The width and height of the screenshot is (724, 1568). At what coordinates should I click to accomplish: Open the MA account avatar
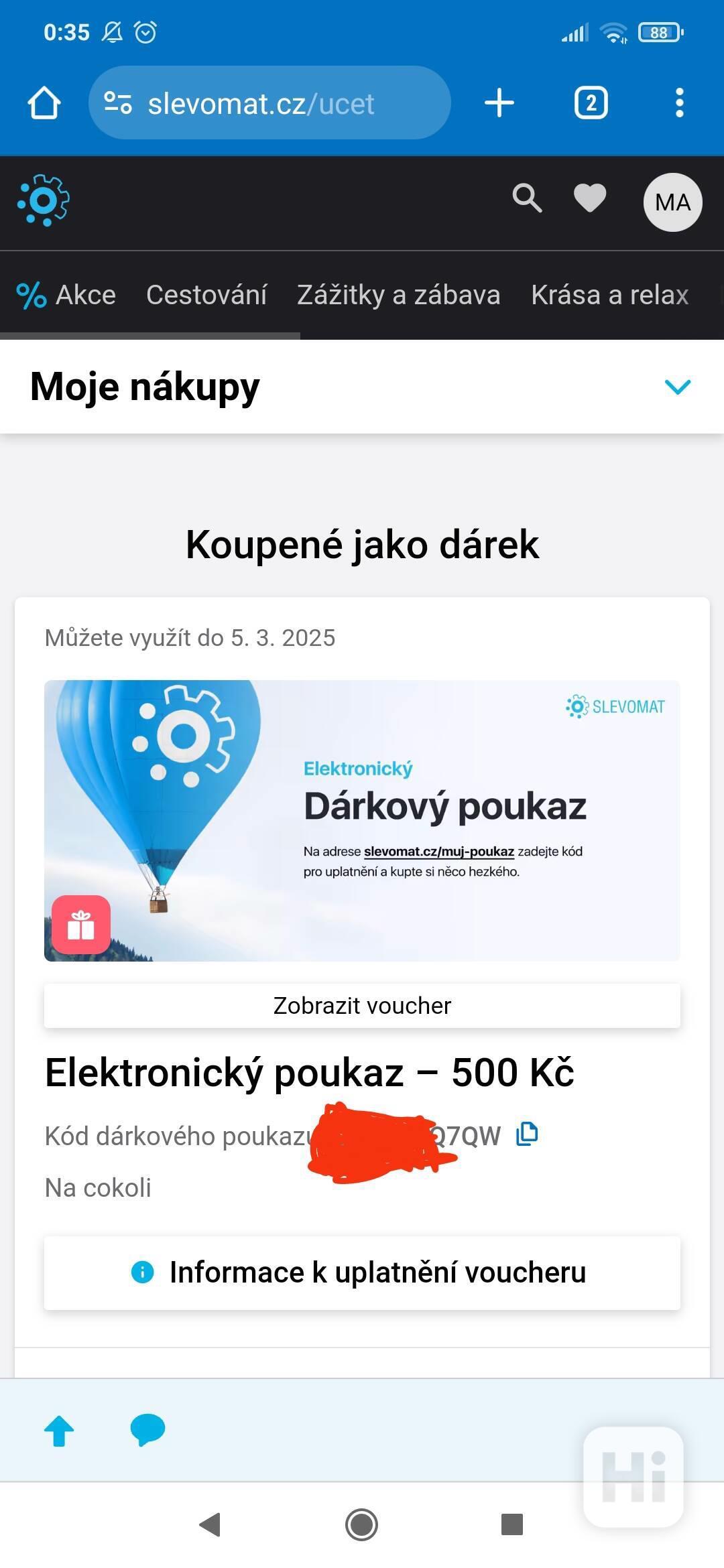pos(672,202)
